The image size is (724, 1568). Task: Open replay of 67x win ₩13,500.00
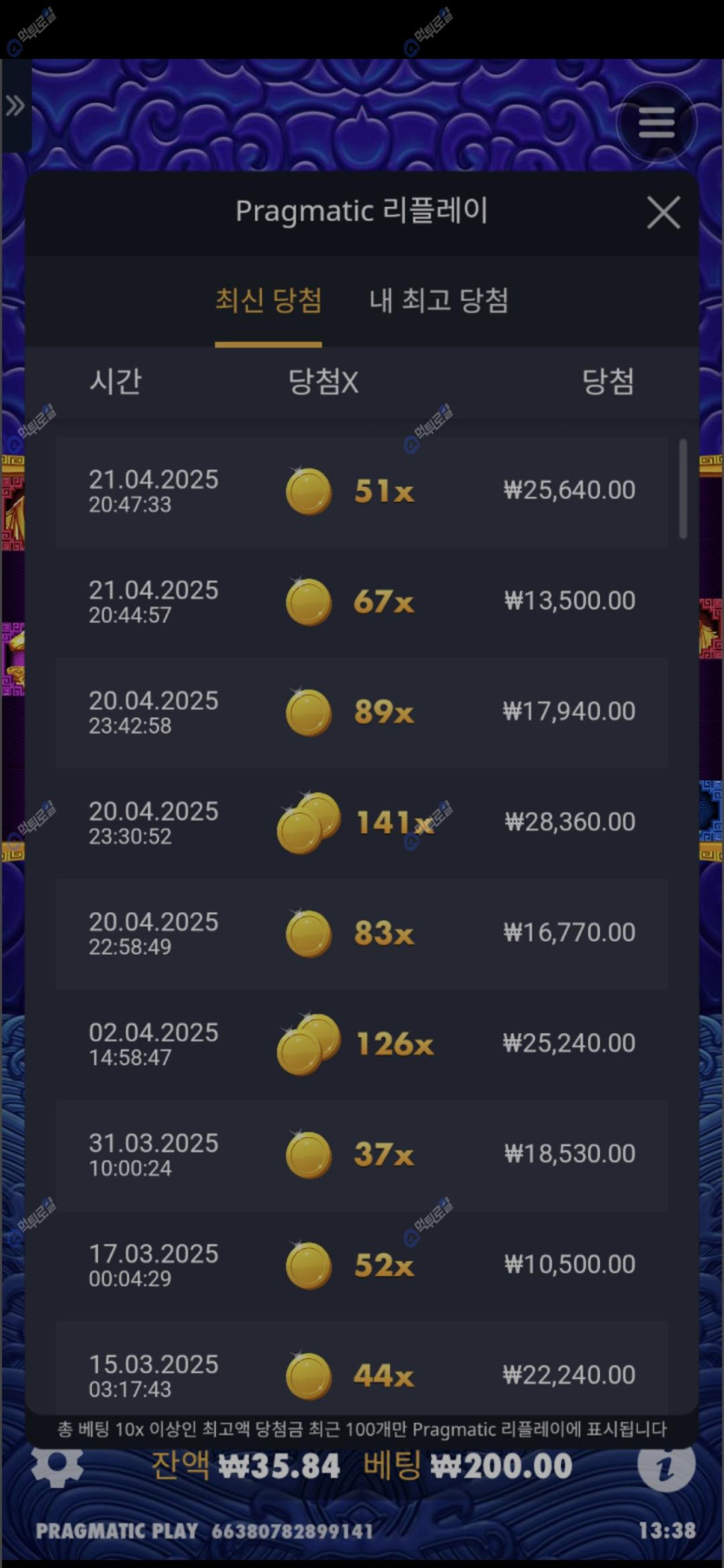pyautogui.click(x=362, y=602)
